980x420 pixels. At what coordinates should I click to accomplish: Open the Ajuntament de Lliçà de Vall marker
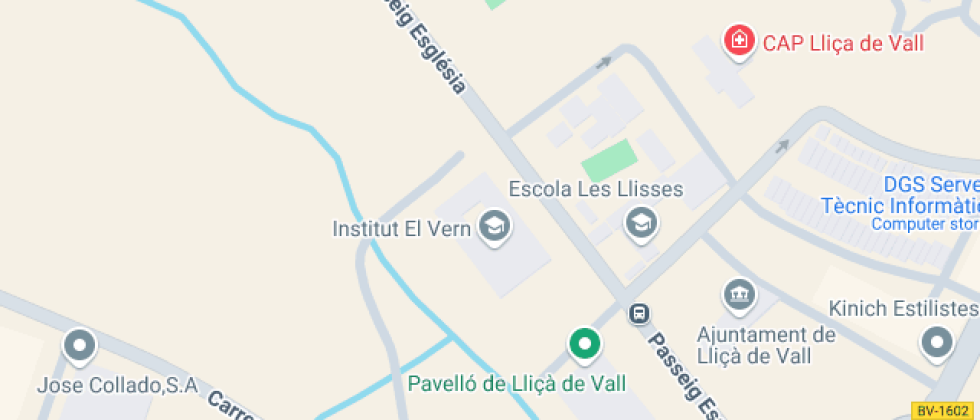(740, 296)
